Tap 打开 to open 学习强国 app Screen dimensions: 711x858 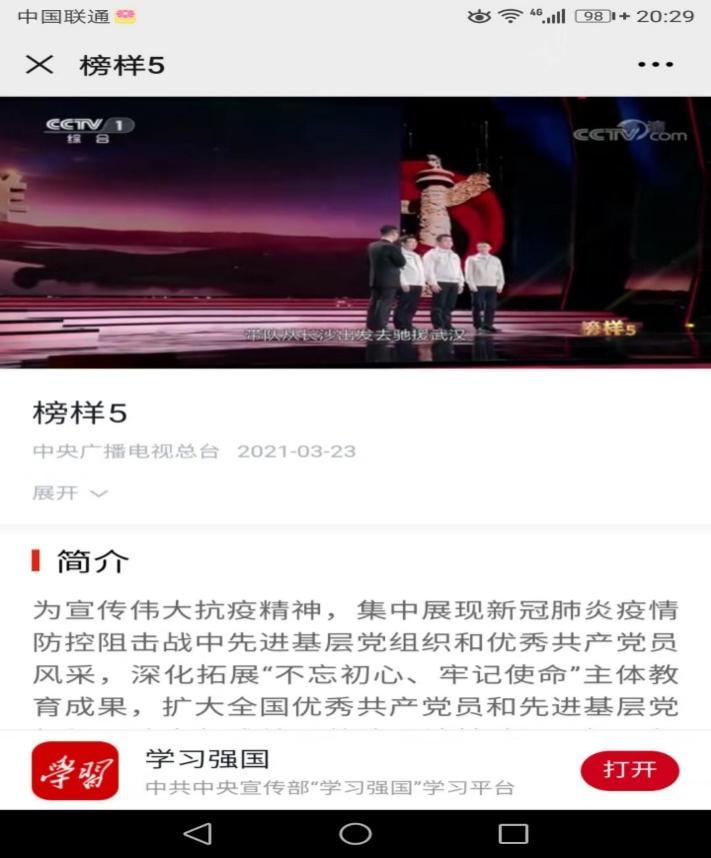[629, 770]
